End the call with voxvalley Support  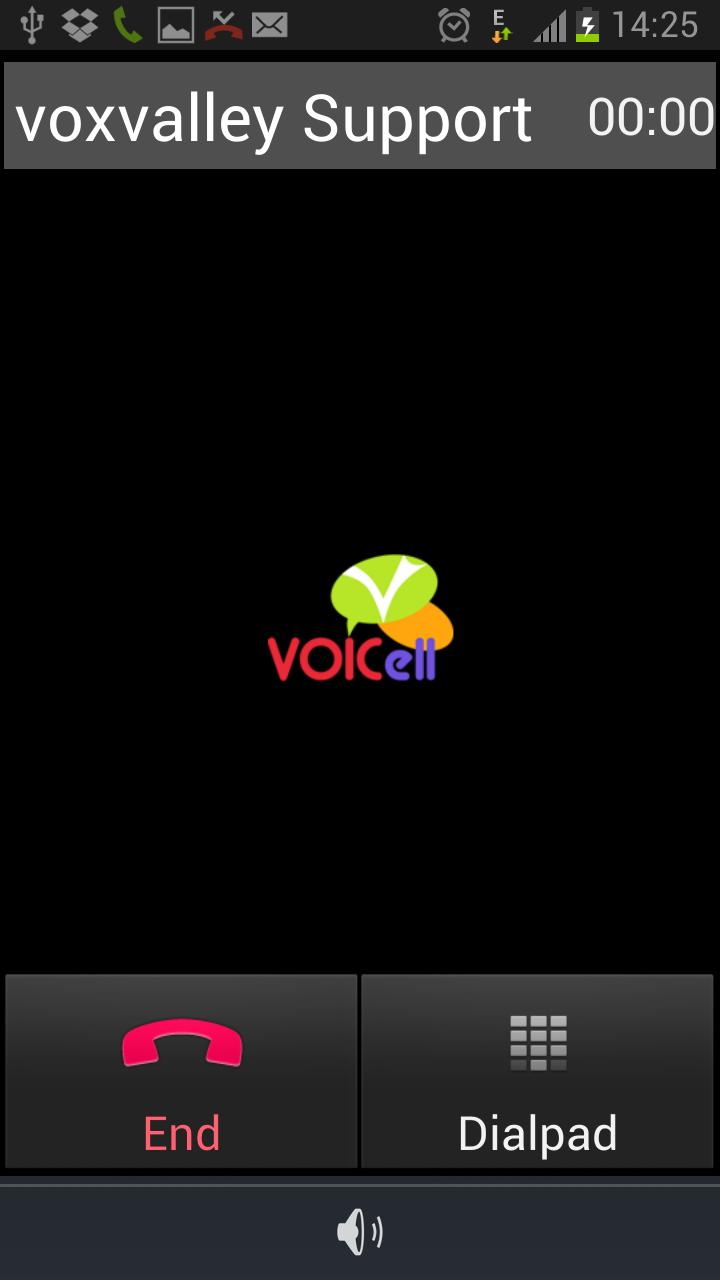[181, 1072]
